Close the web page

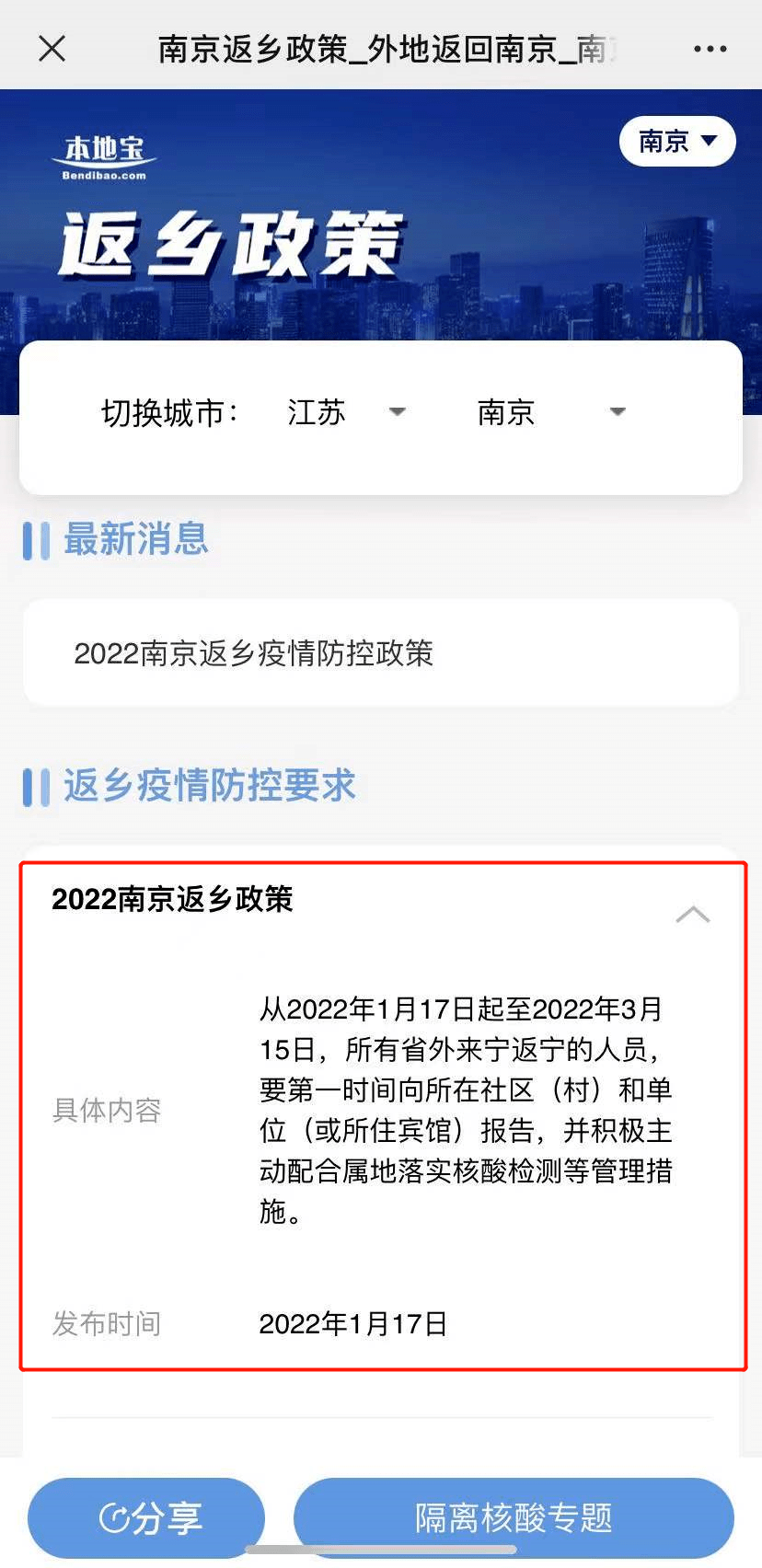coord(52,49)
